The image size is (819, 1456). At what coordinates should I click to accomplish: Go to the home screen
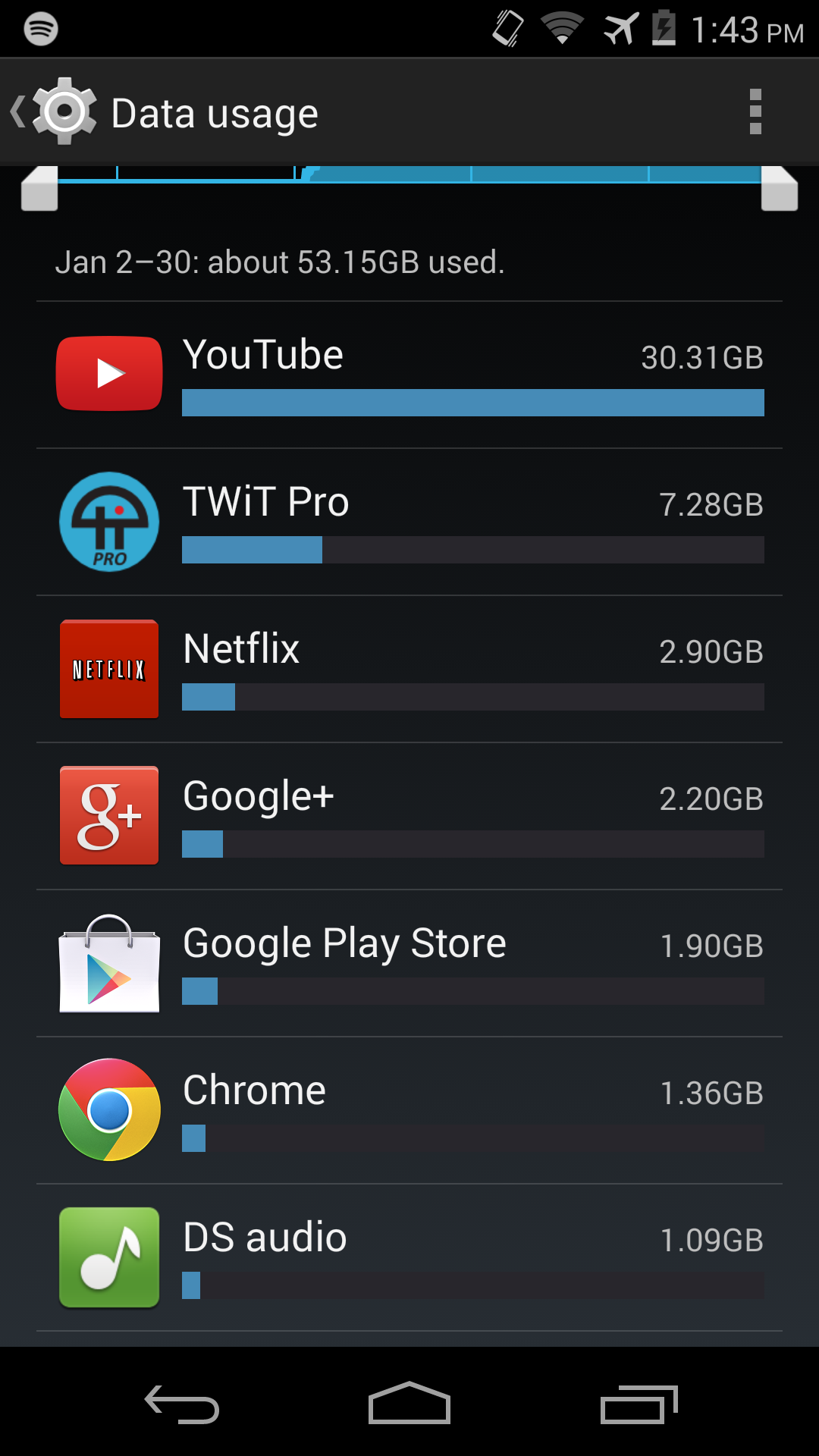[x=409, y=1403]
